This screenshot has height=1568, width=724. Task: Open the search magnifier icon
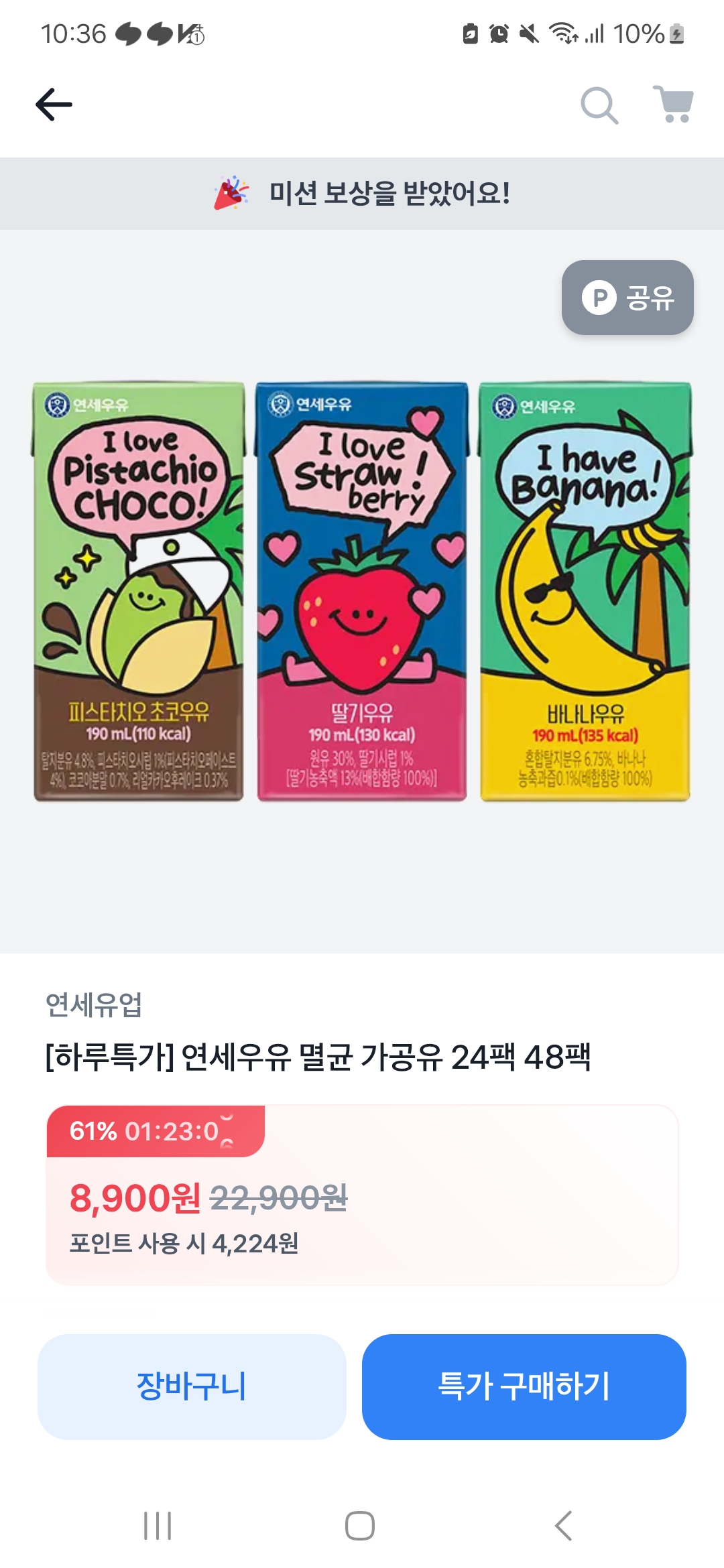click(x=599, y=105)
